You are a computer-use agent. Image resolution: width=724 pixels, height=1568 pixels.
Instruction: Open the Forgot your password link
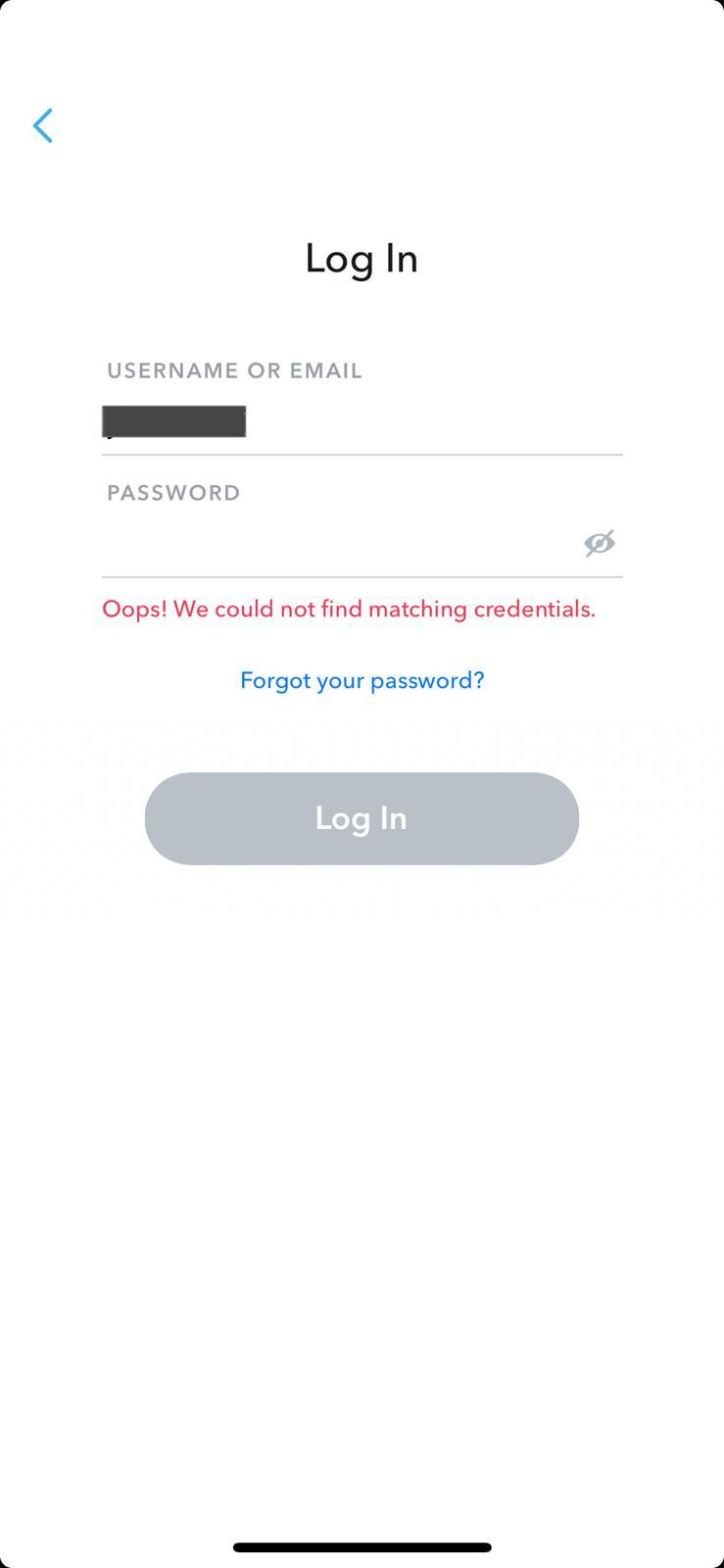[x=362, y=680]
